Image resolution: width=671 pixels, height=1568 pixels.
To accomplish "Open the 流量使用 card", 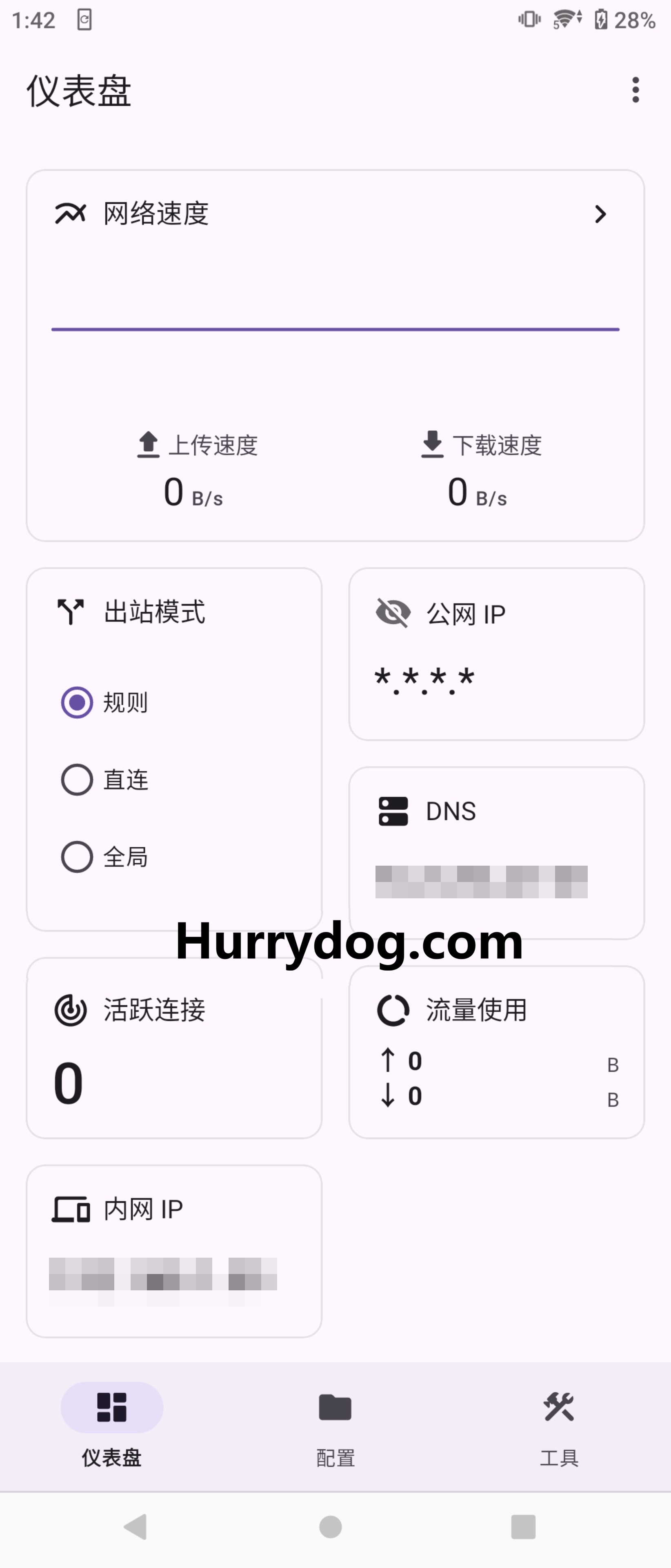I will (x=496, y=1052).
